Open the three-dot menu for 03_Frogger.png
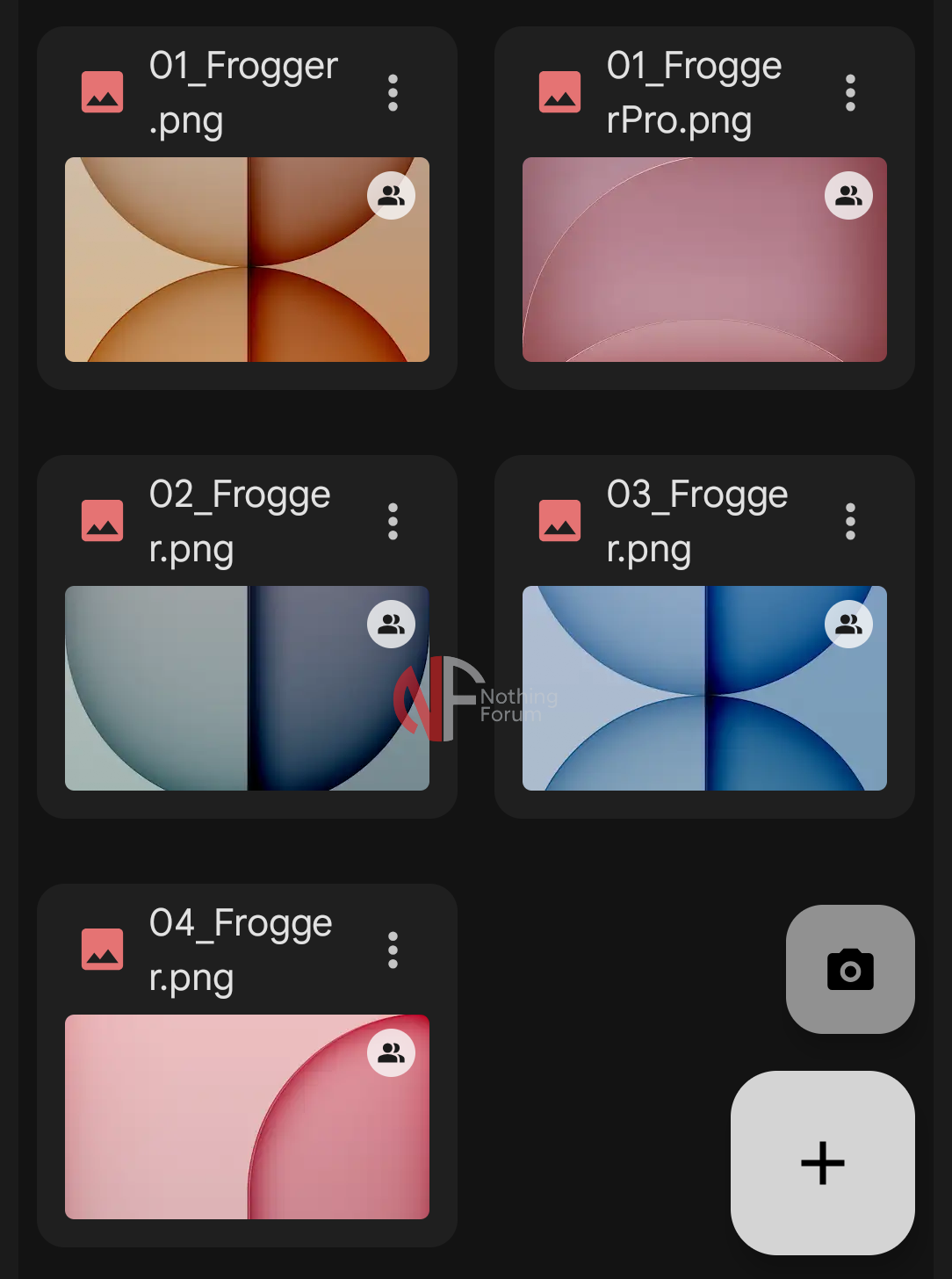The width and height of the screenshot is (952, 1279). [x=850, y=521]
